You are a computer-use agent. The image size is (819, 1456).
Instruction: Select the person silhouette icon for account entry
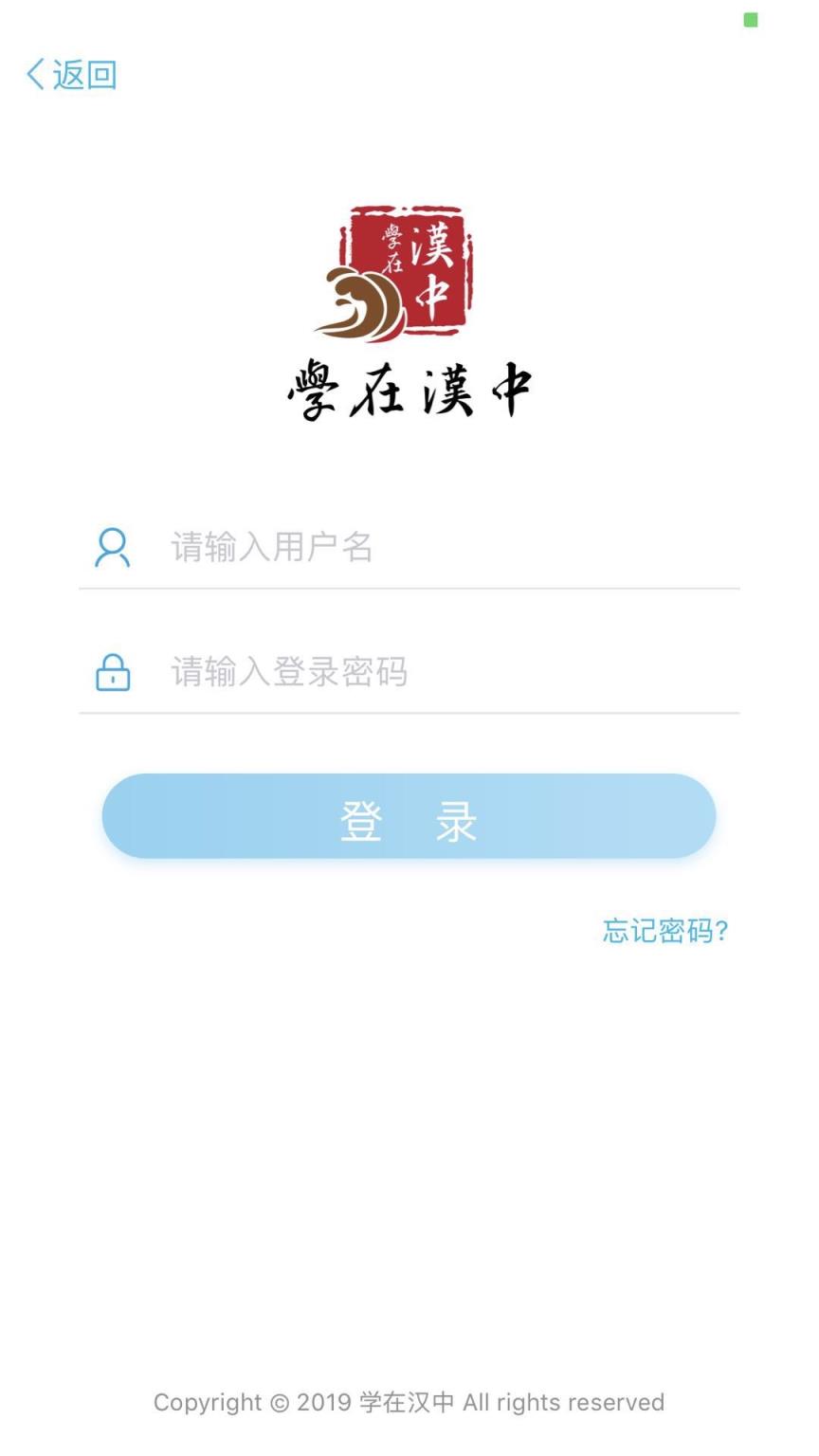click(113, 548)
